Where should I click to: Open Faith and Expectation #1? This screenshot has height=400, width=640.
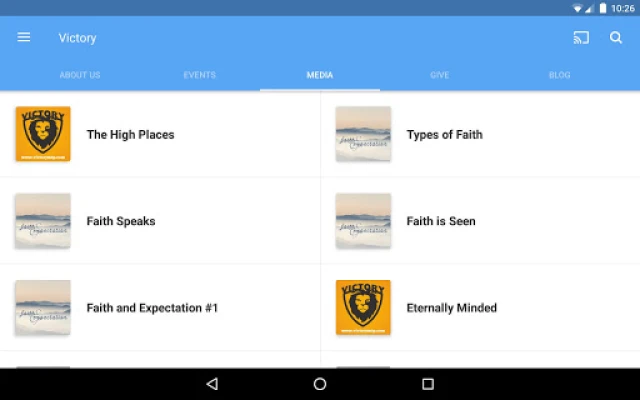point(152,308)
